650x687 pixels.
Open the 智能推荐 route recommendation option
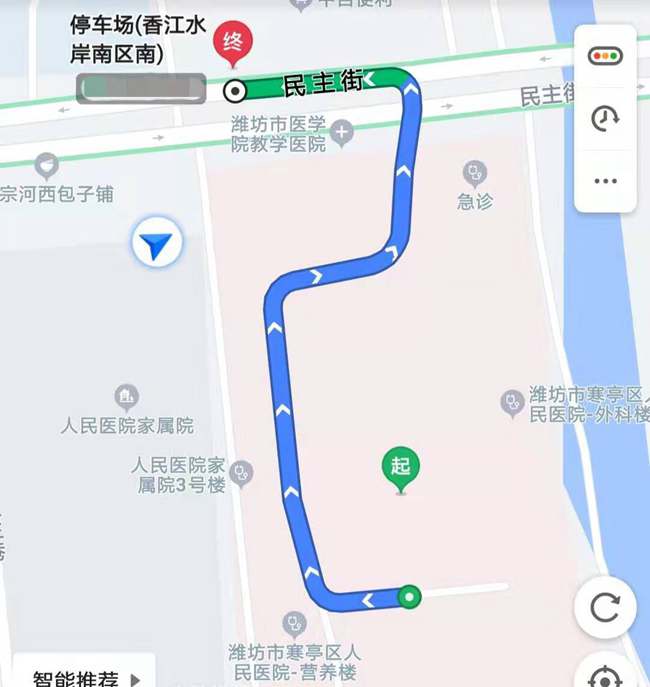pyautogui.click(x=84, y=676)
